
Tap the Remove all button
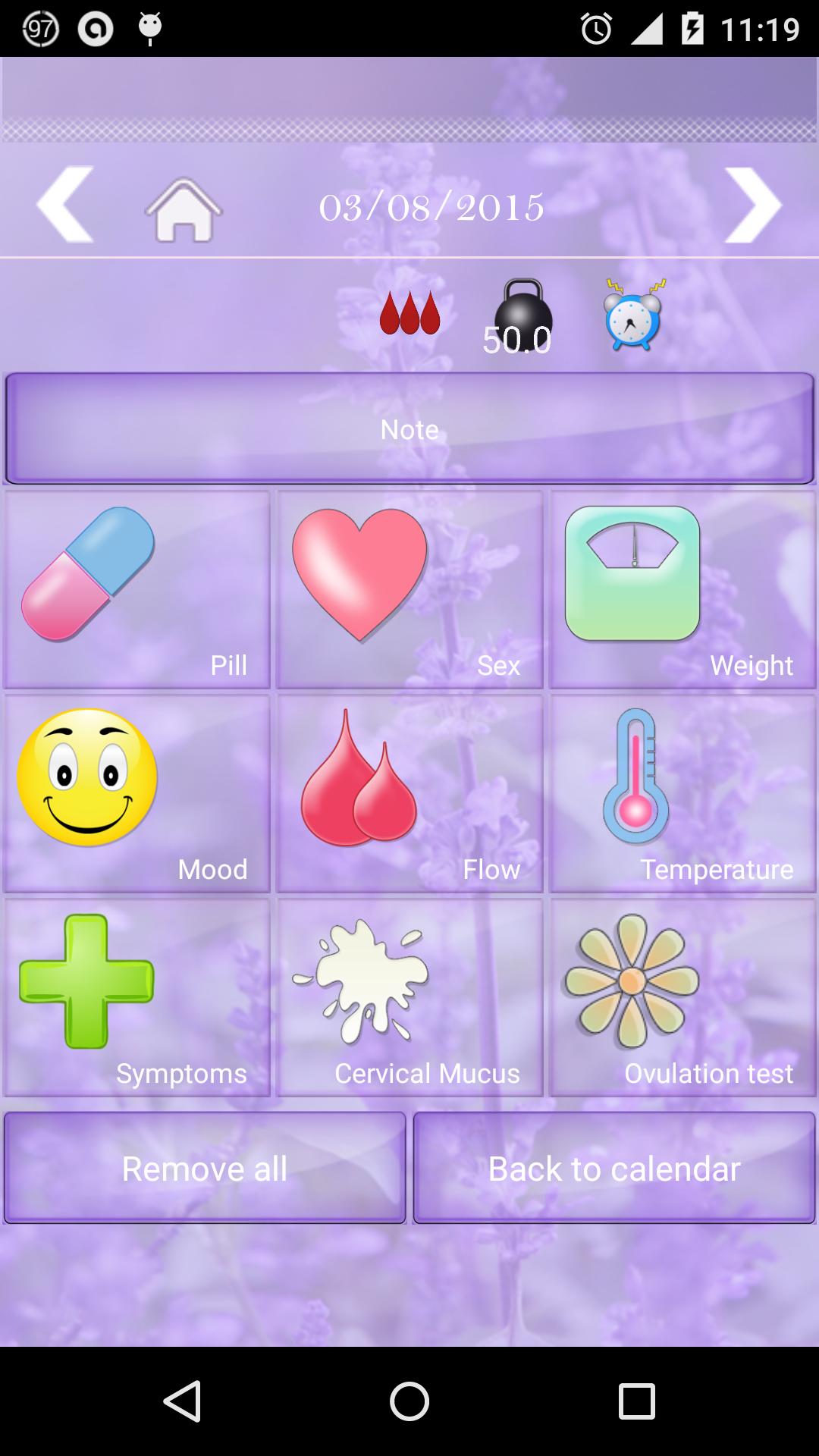(205, 1168)
